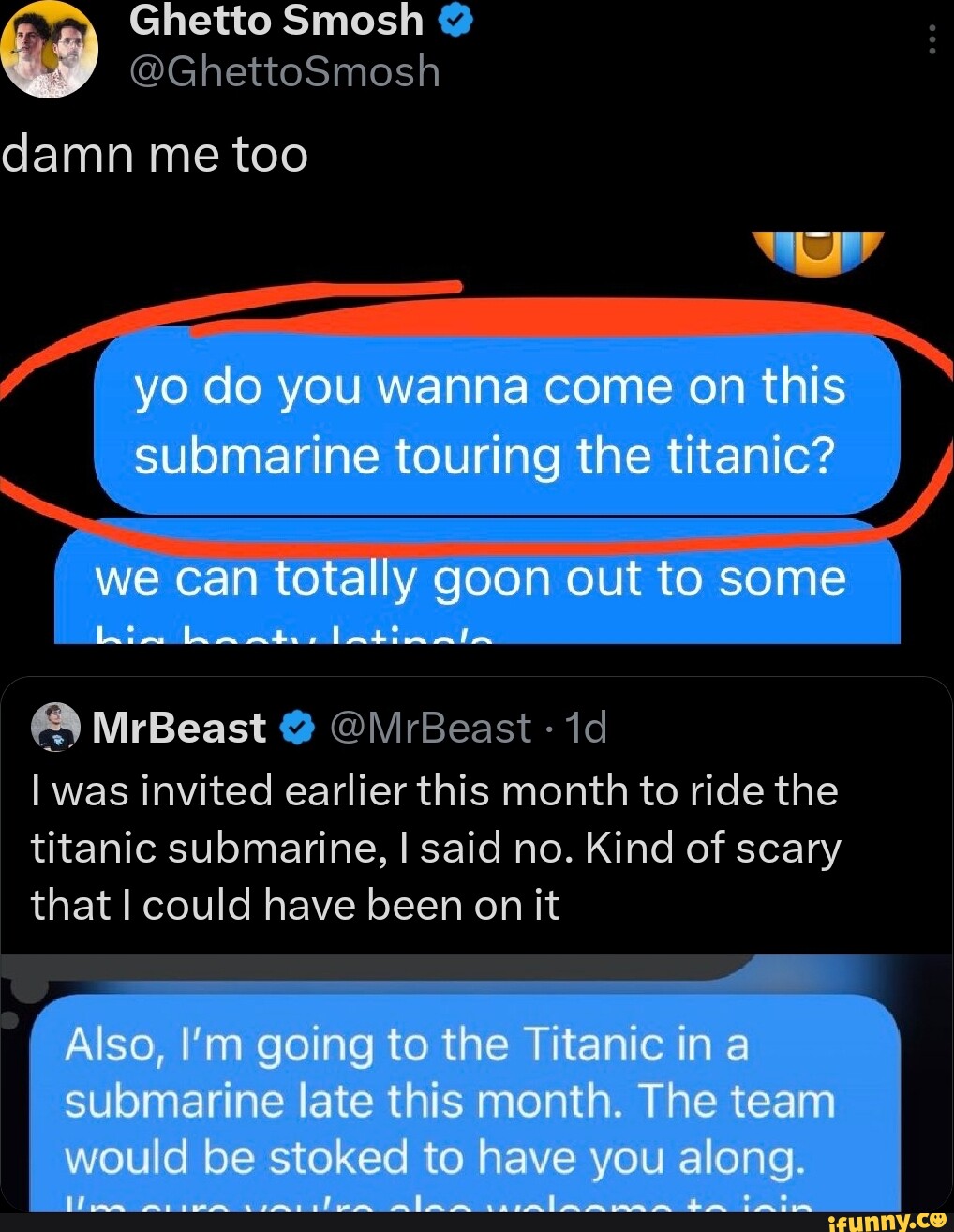
Task: Open Ghetto Smosh profile avatar
Action: [49, 49]
